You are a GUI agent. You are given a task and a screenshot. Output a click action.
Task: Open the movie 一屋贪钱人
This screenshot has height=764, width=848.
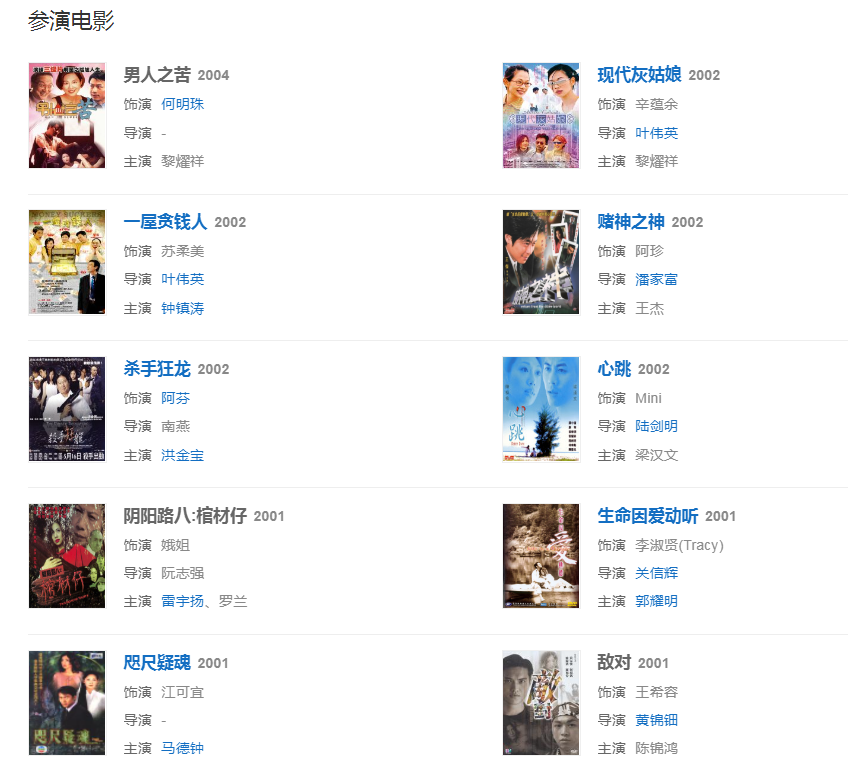(165, 222)
